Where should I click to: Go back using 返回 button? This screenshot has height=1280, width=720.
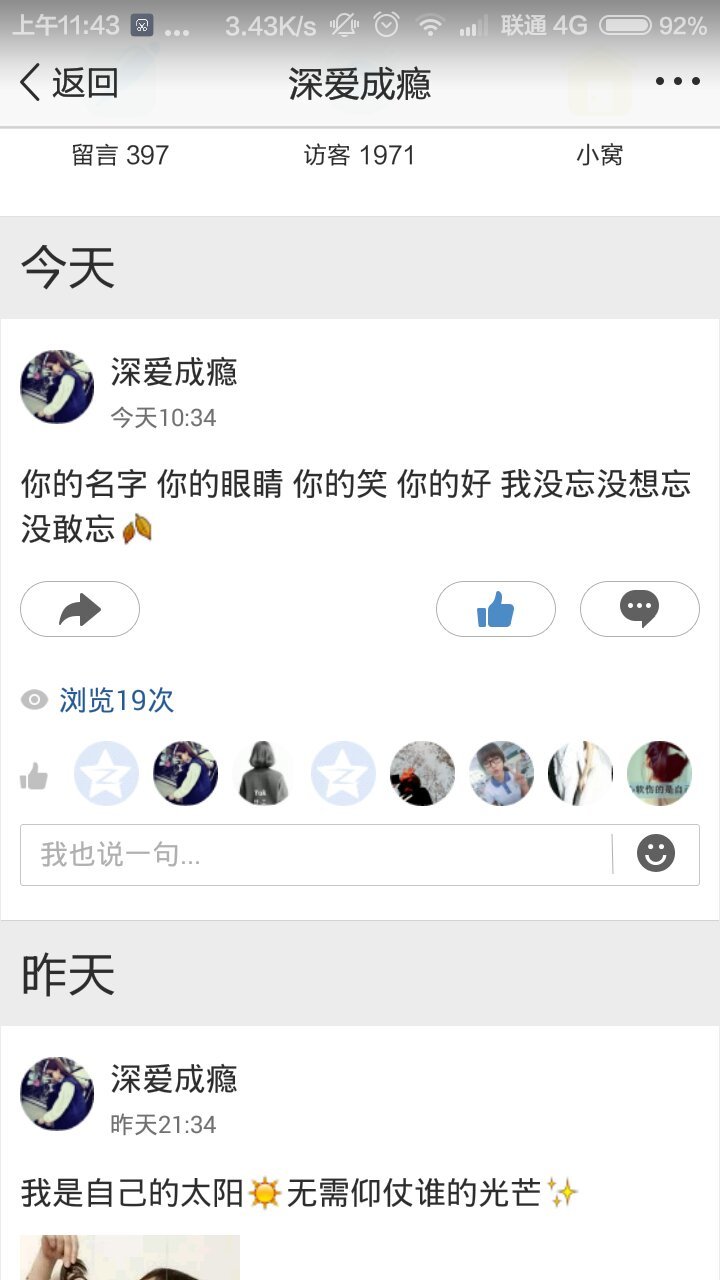coord(68,82)
